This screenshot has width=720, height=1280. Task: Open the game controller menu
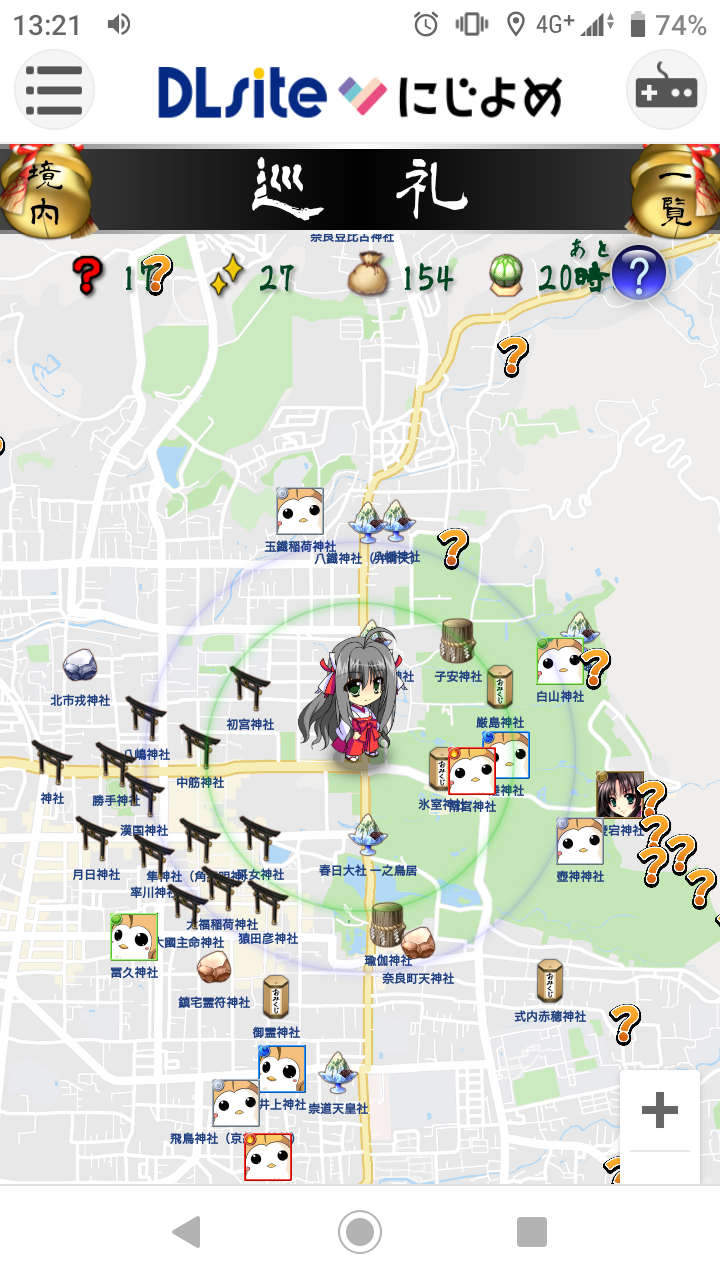coord(666,91)
